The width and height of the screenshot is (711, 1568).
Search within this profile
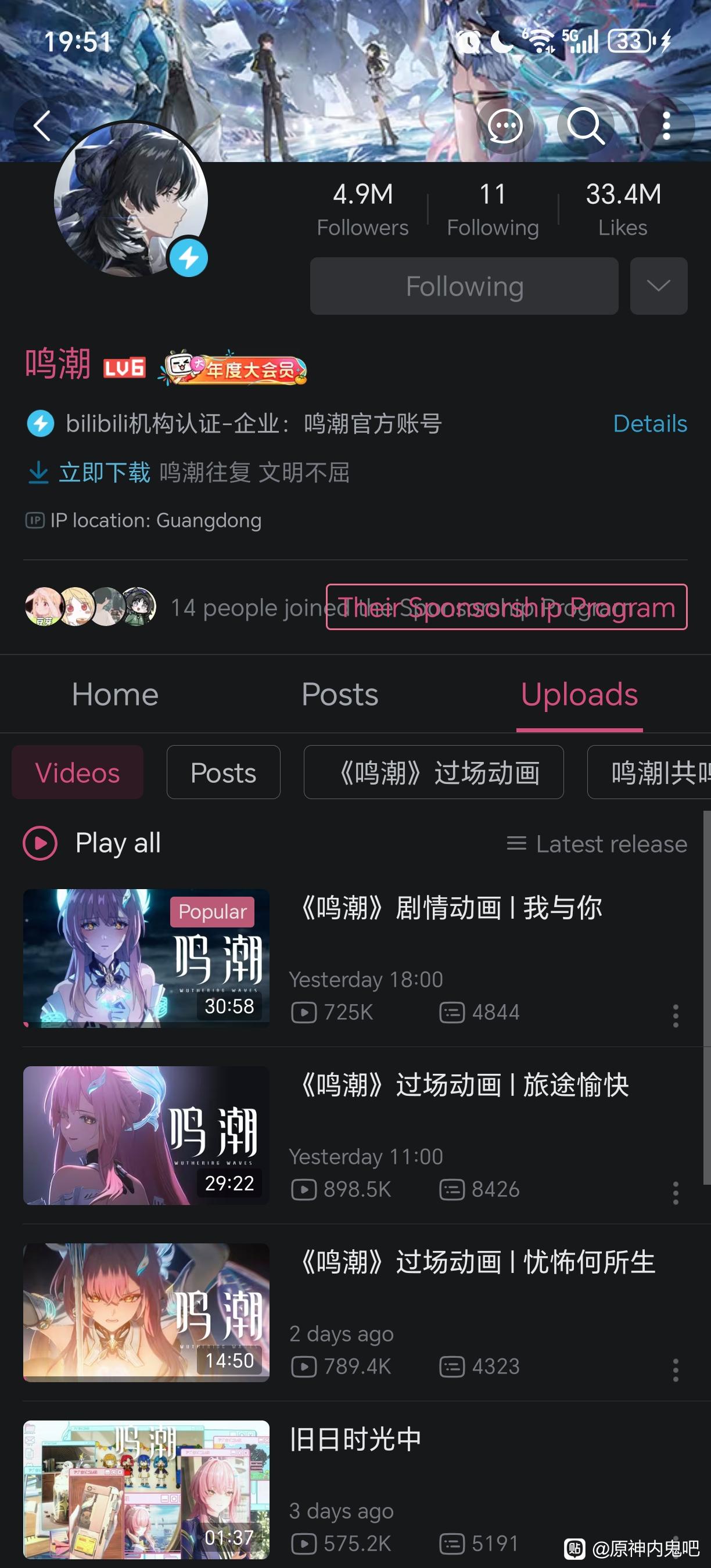click(x=585, y=126)
